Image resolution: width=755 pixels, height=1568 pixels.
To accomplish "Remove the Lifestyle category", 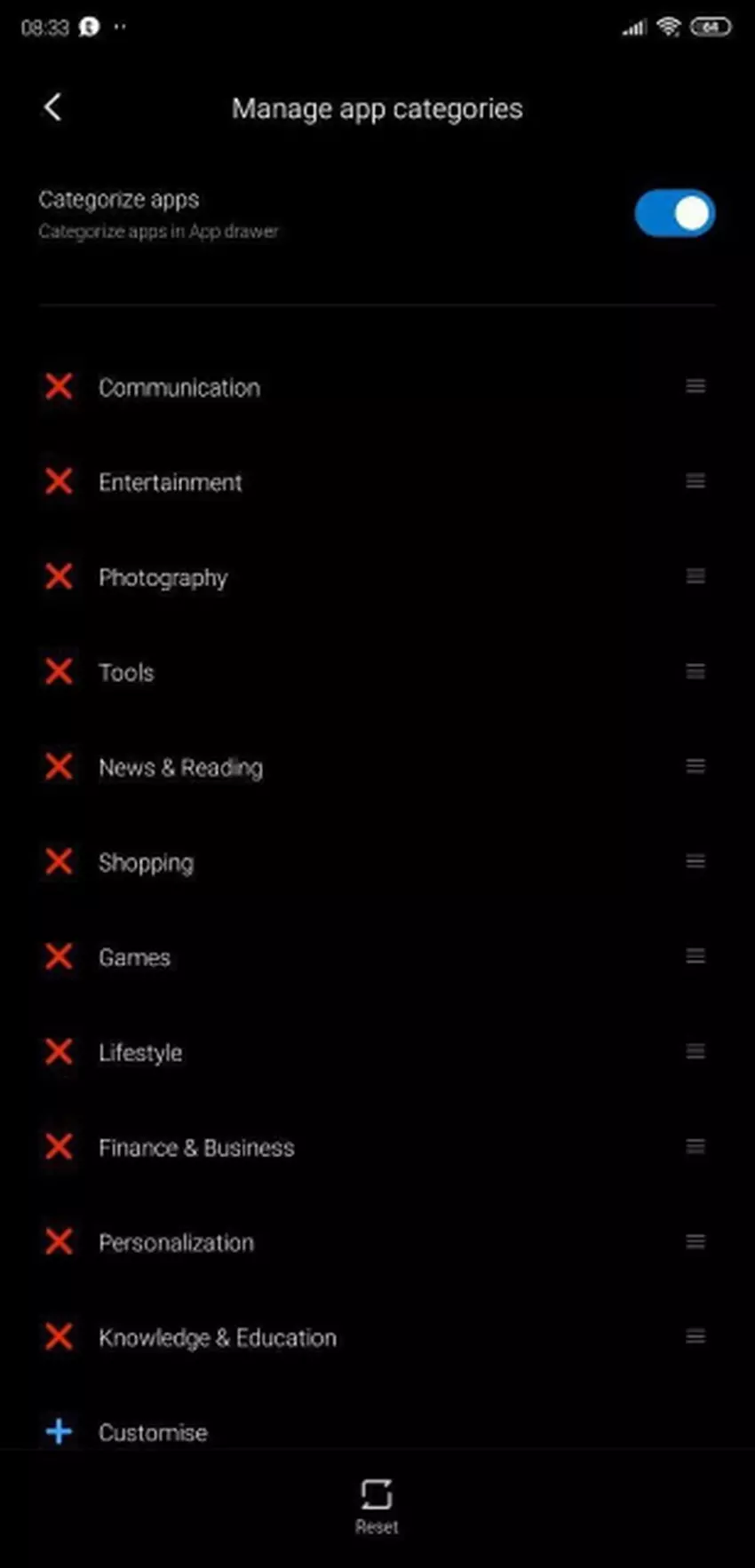I will pos(59,1051).
